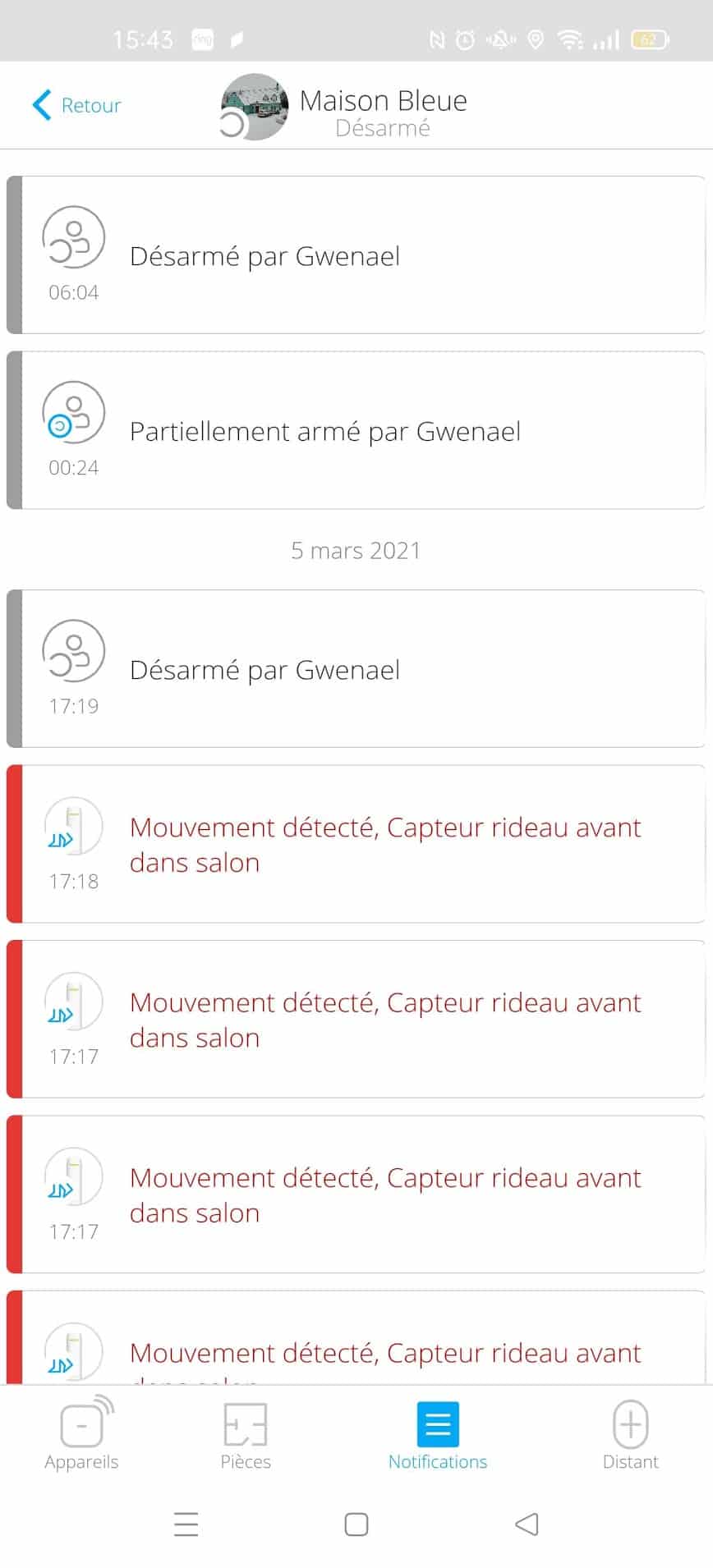Tap the Maison Bleue hub photo
The height and width of the screenshot is (1568, 713).
point(255,107)
